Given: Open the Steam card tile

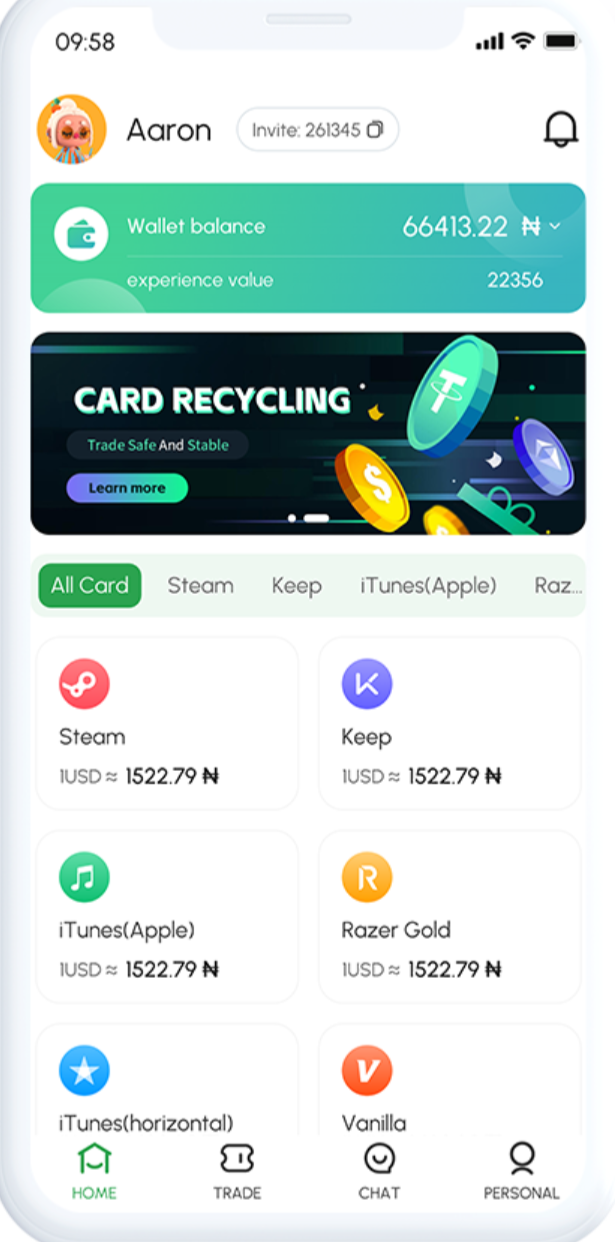Looking at the screenshot, I should click(167, 722).
